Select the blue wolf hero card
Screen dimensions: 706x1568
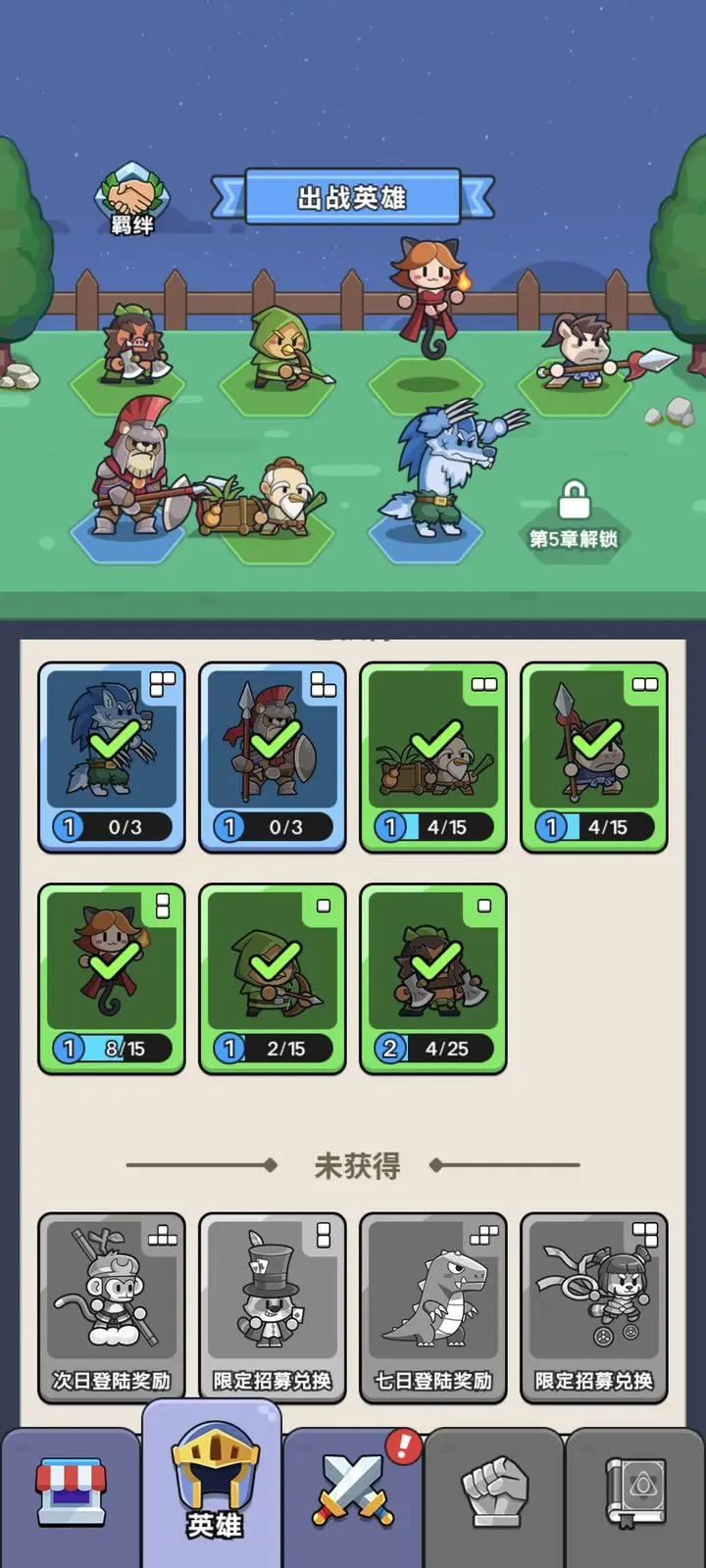[x=112, y=757]
